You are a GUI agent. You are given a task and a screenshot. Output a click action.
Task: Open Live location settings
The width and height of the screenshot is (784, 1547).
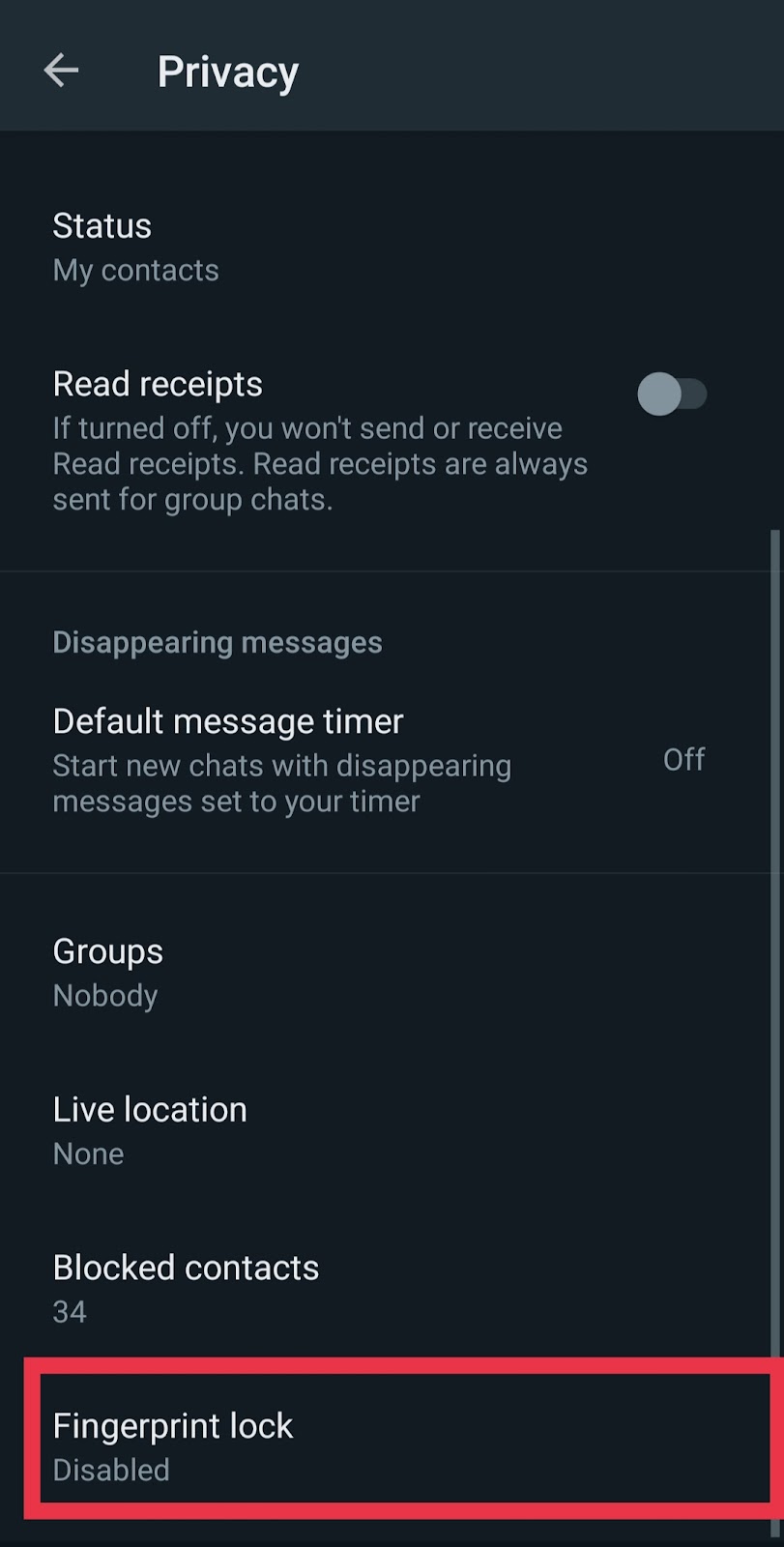pos(150,1129)
